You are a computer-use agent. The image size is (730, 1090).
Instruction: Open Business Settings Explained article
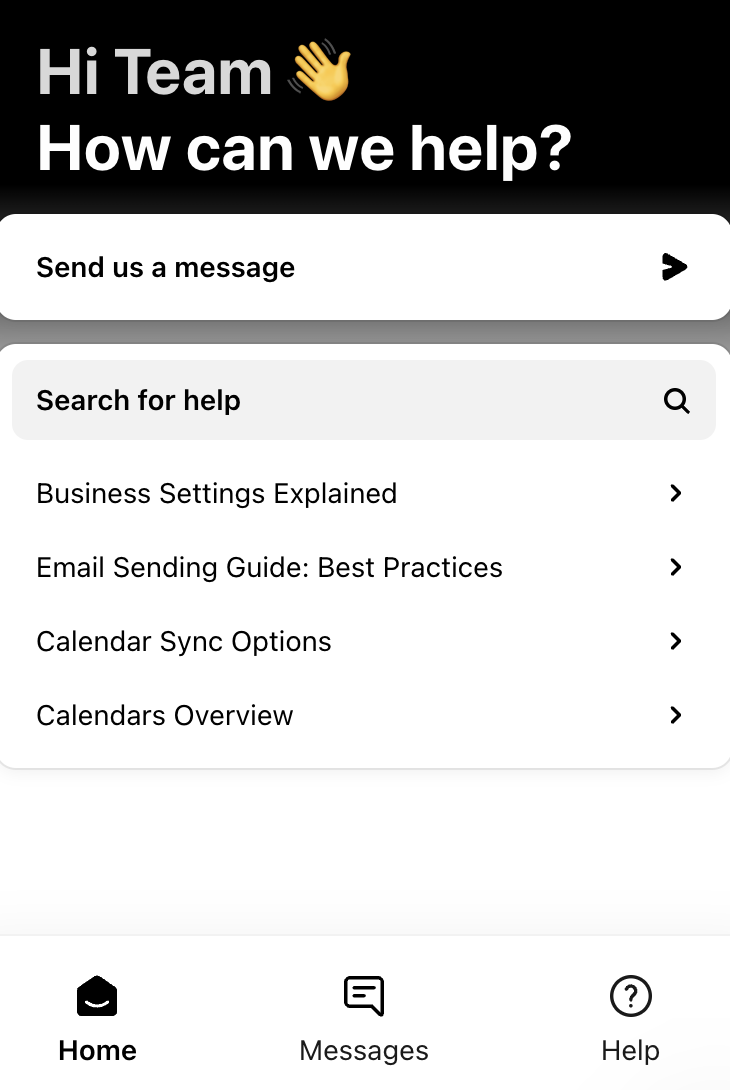click(364, 493)
